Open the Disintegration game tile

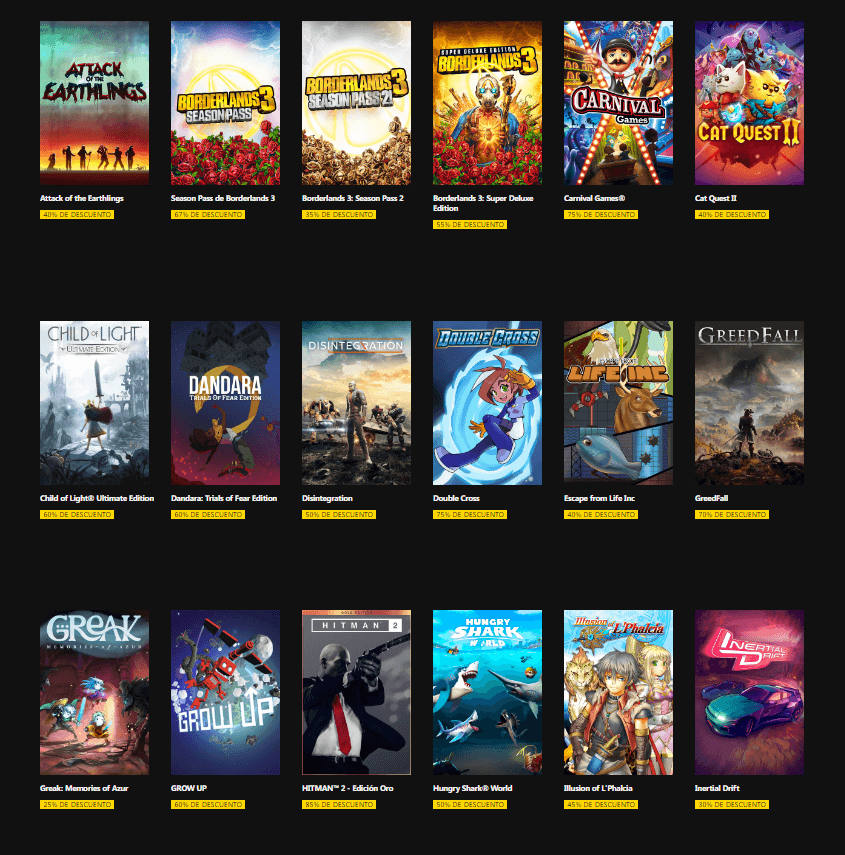point(356,403)
